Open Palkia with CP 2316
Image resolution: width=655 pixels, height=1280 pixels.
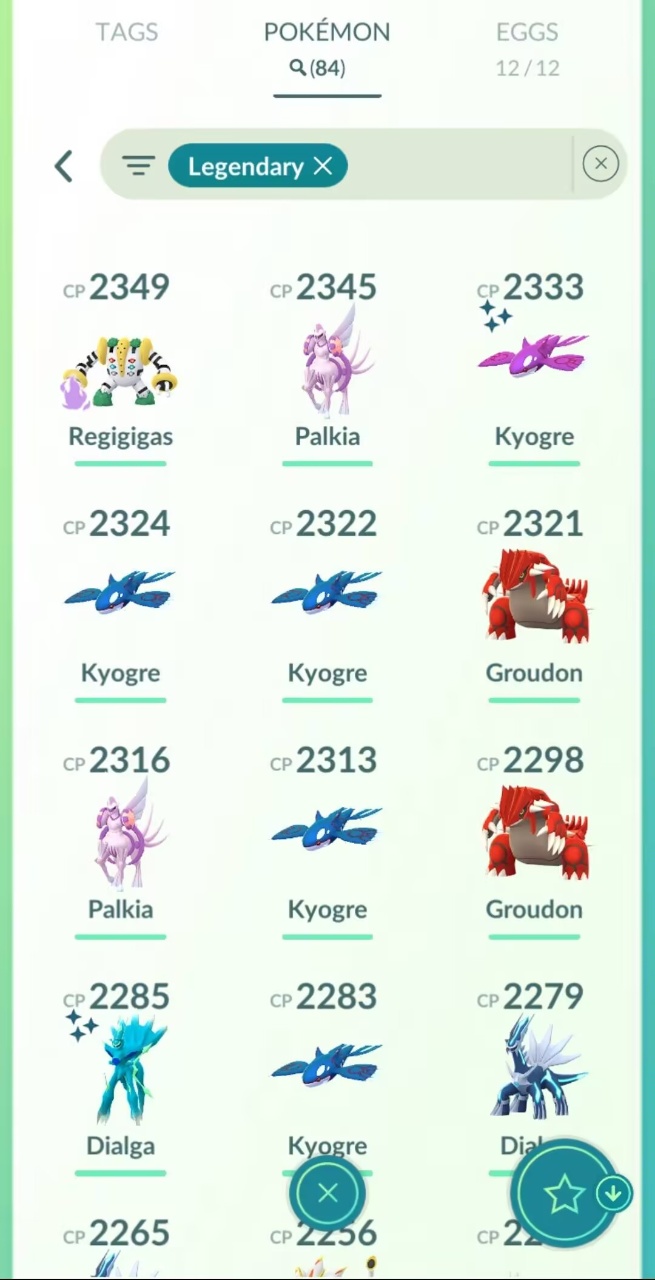120,836
